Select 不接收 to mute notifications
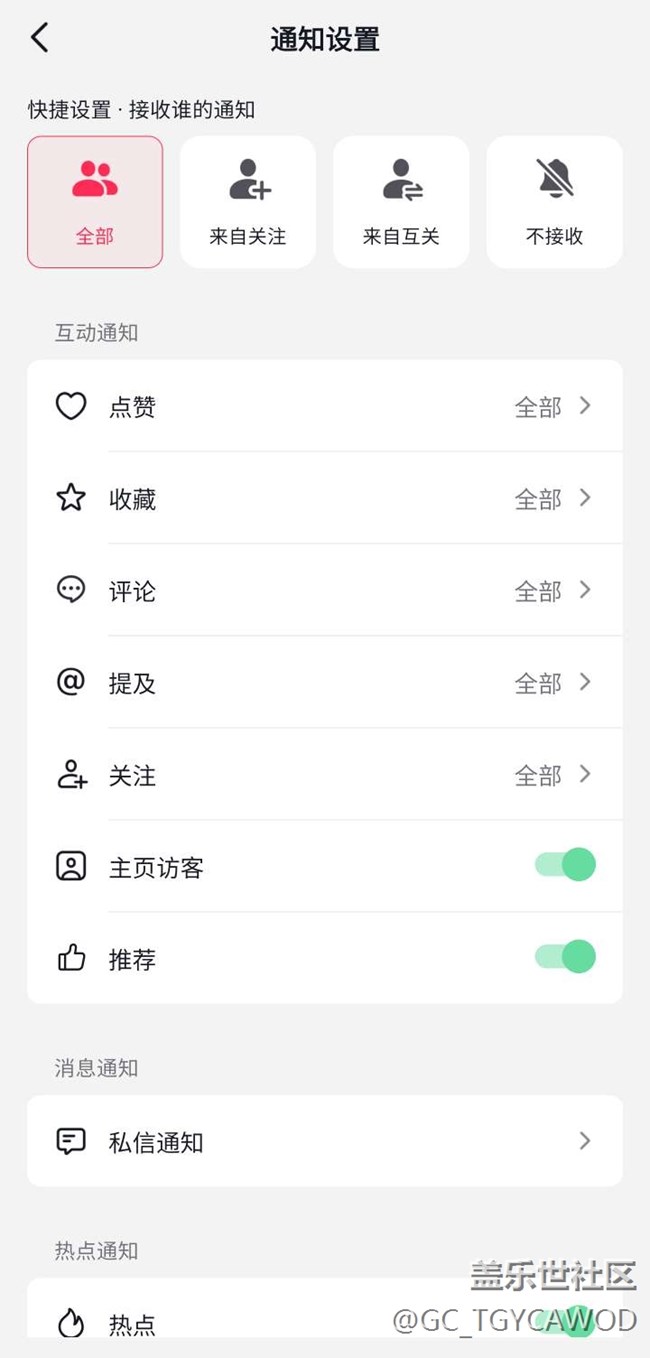The image size is (650, 1358). point(554,202)
